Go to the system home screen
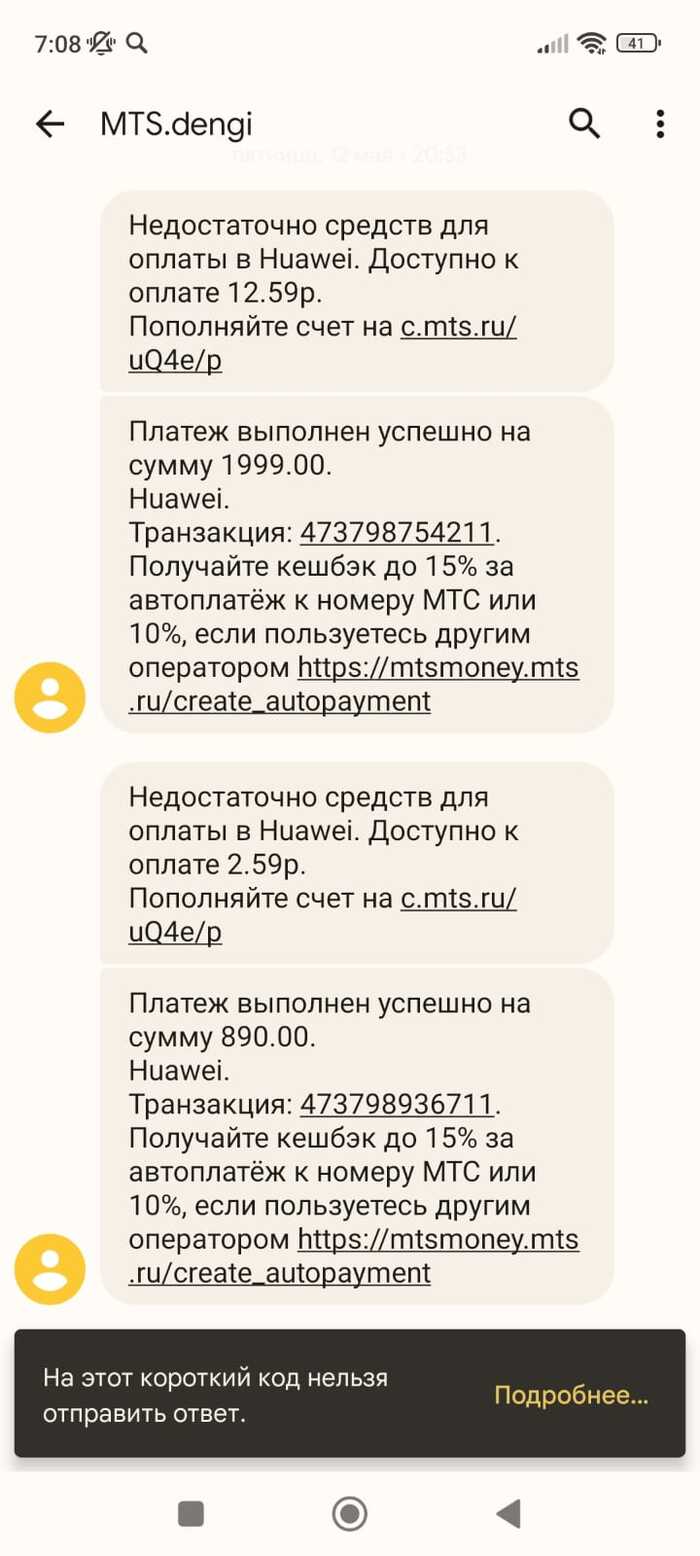Image resolution: width=700 pixels, height=1556 pixels. tap(349, 1513)
